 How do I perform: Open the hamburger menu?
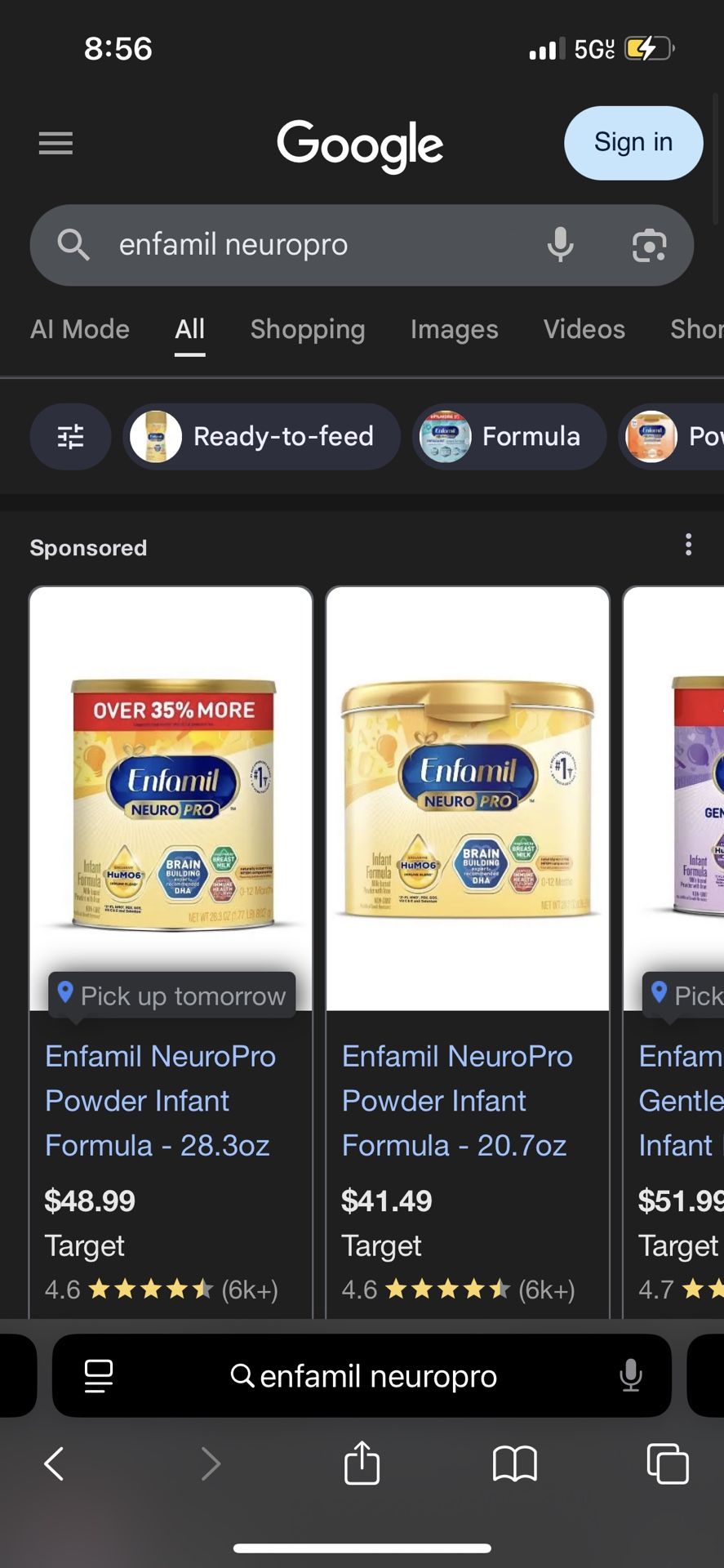56,143
